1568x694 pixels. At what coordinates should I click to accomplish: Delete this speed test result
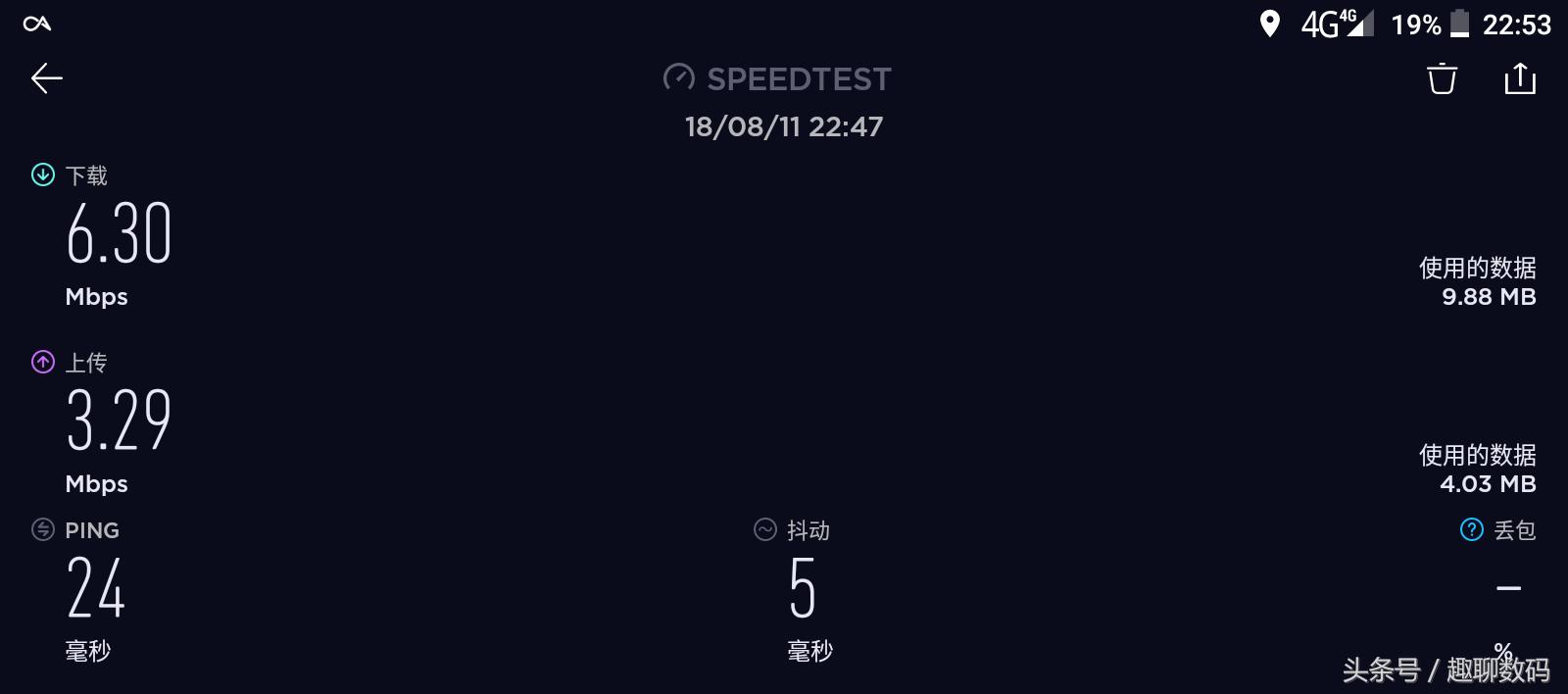1442,78
